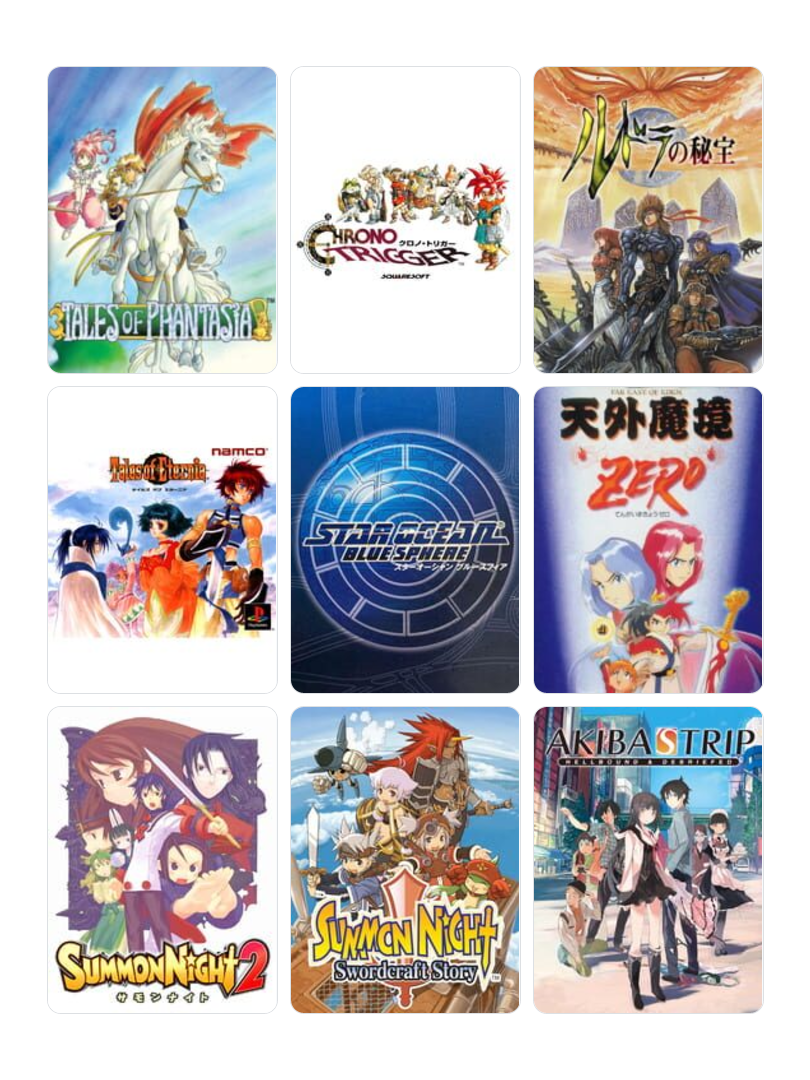This screenshot has width=810, height=1080.
Task: Select the Summon Night 2 card
Action: (x=162, y=860)
